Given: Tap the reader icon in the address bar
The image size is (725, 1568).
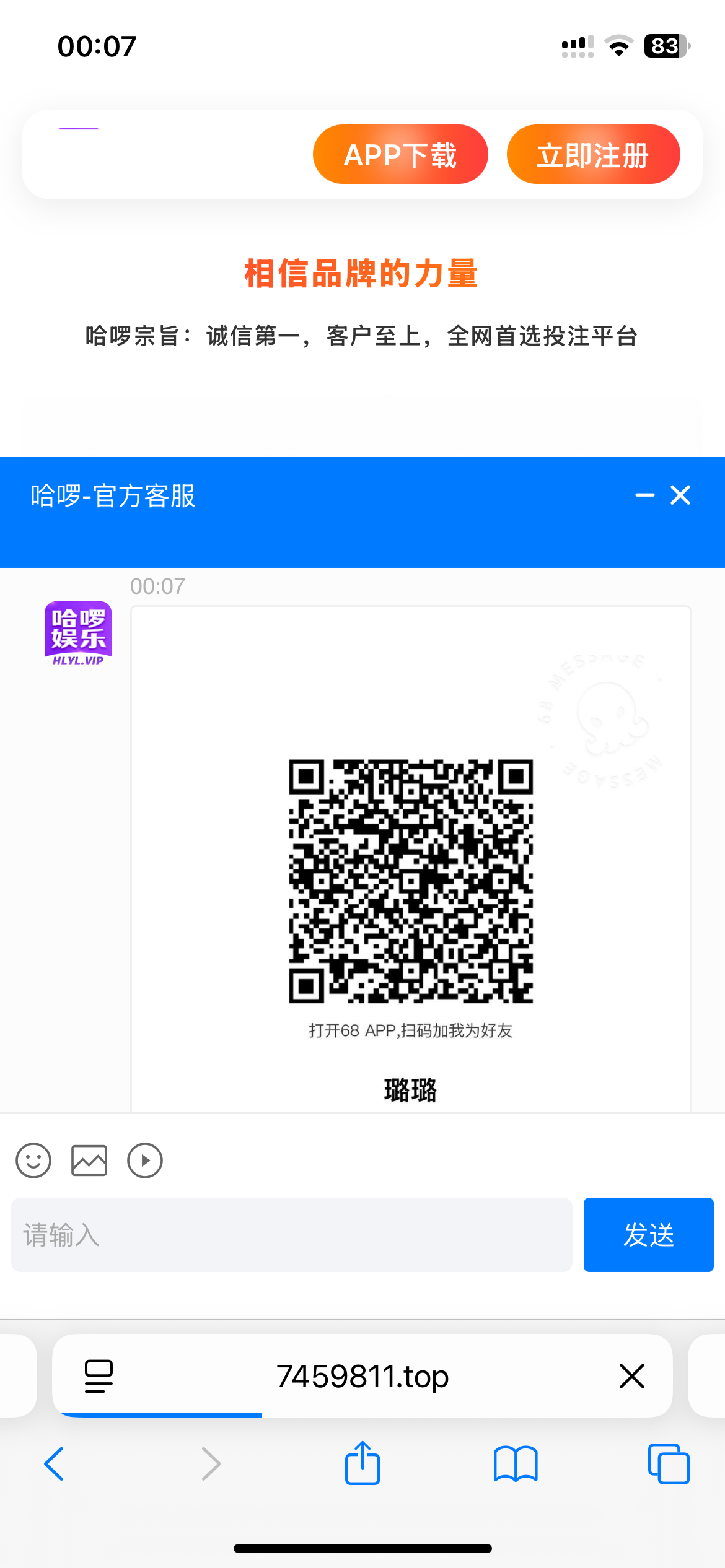Looking at the screenshot, I should [99, 1376].
